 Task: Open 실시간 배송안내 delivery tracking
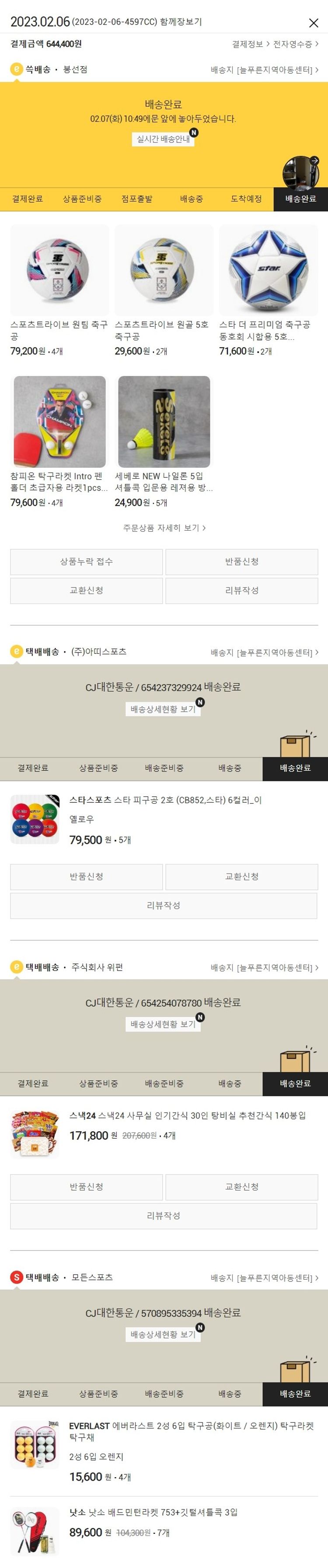(163, 139)
